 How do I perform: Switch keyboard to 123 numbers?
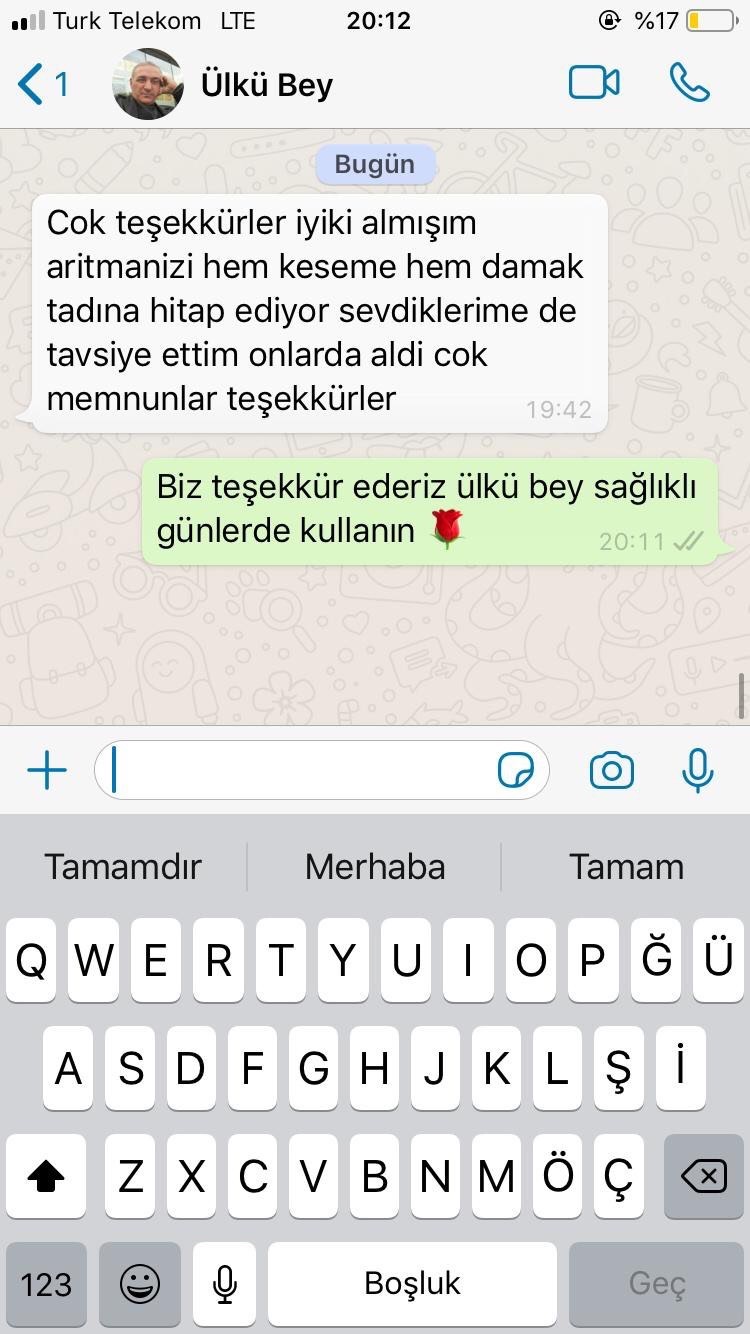point(46,1284)
